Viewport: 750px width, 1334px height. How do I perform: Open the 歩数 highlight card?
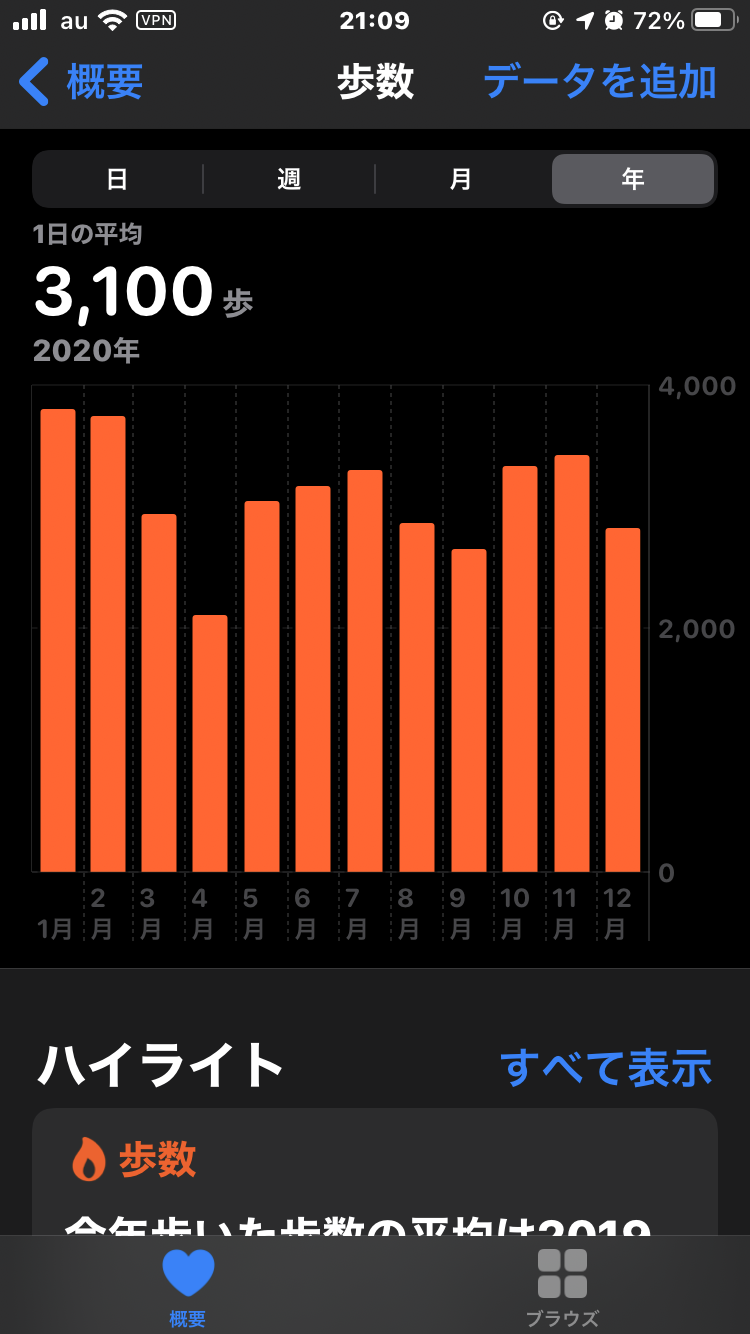[x=375, y=1172]
